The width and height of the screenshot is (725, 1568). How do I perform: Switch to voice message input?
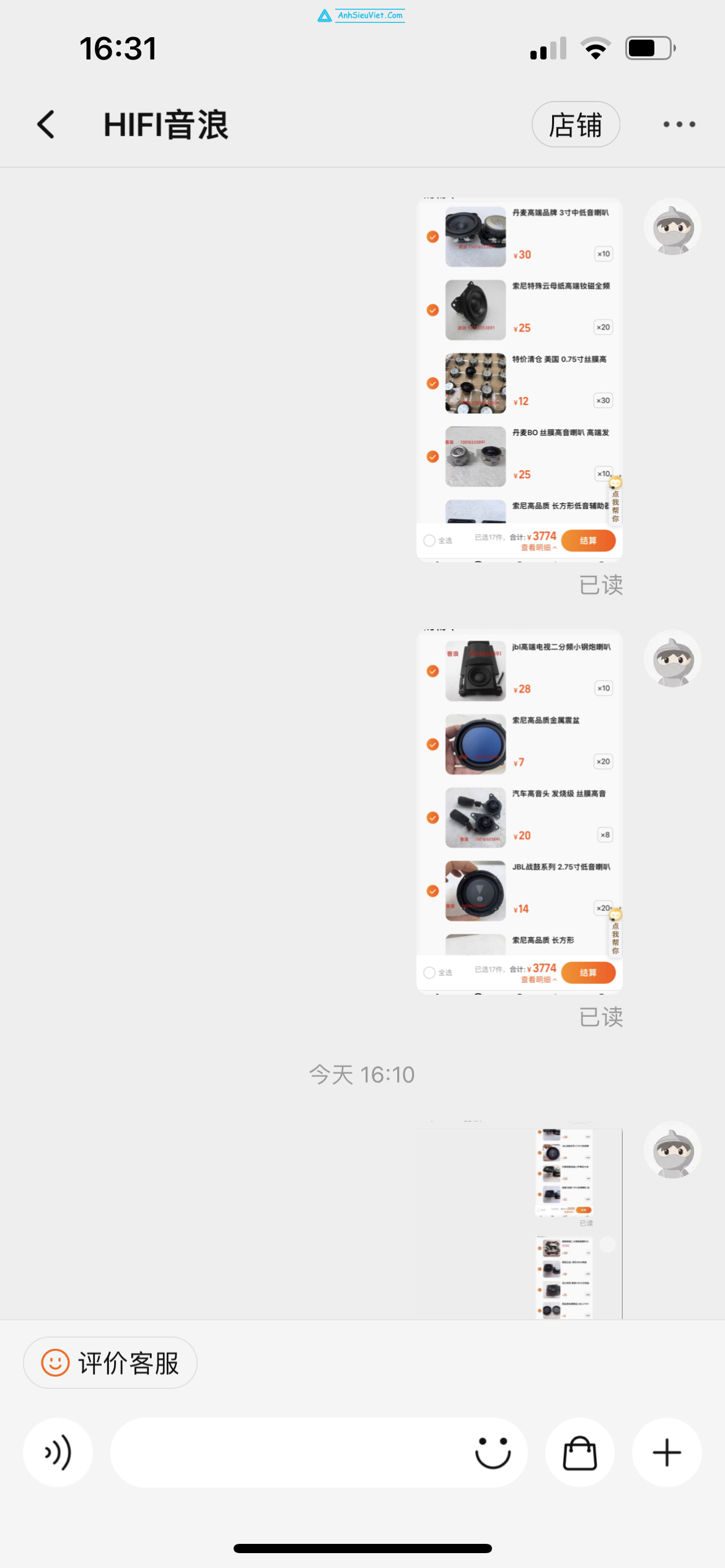tap(58, 1452)
